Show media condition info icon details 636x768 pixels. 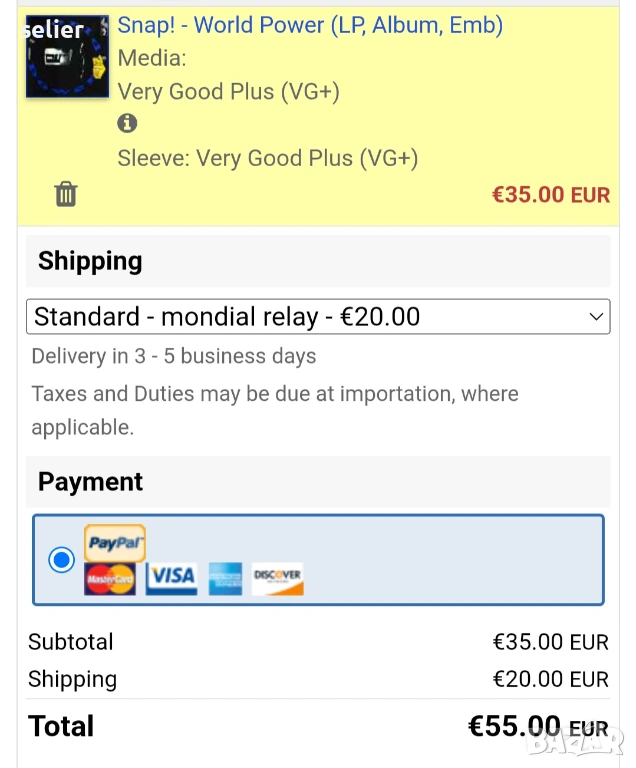[x=127, y=124]
